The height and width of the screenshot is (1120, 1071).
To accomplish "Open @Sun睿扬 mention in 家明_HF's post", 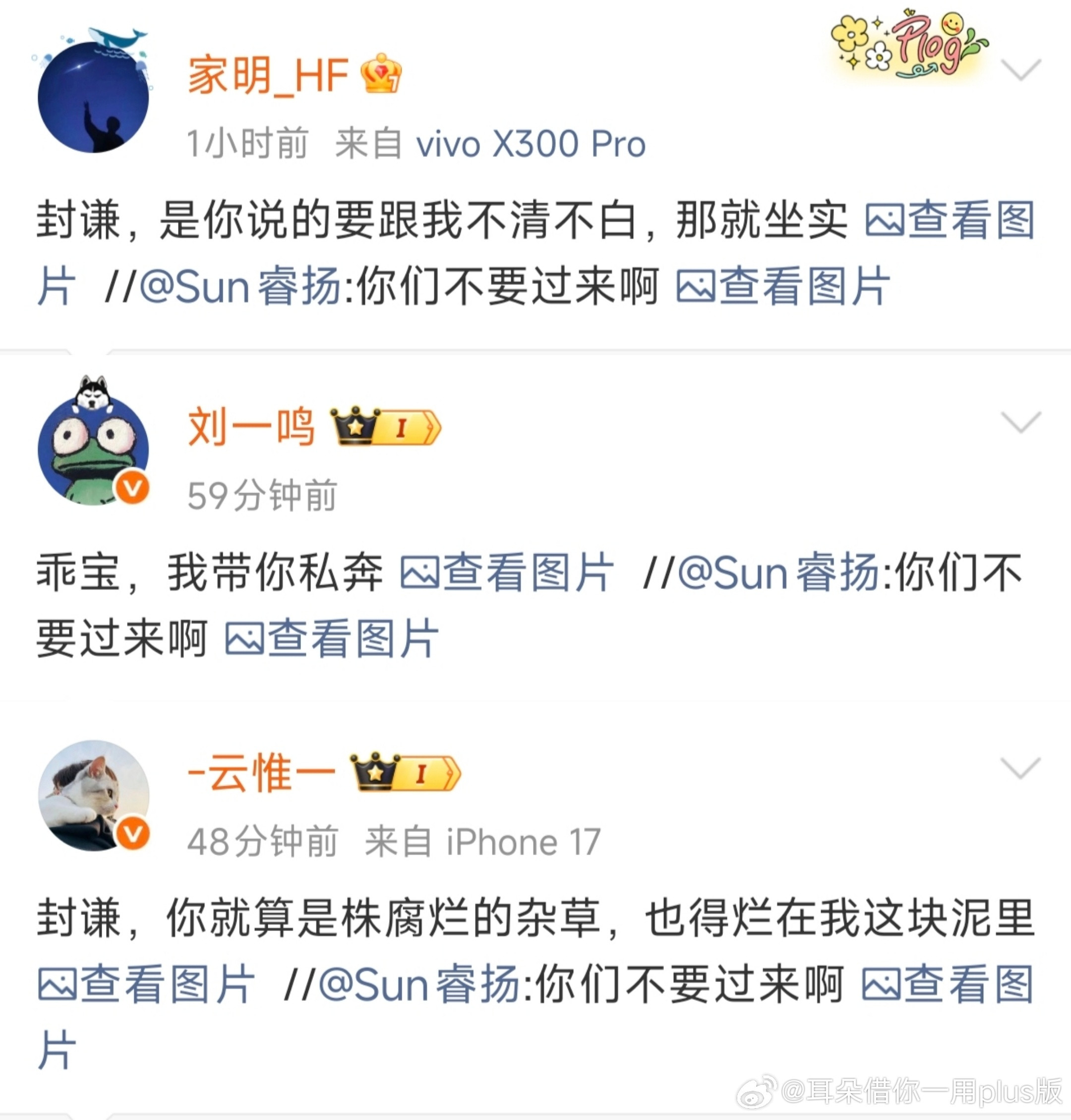I will [240, 287].
